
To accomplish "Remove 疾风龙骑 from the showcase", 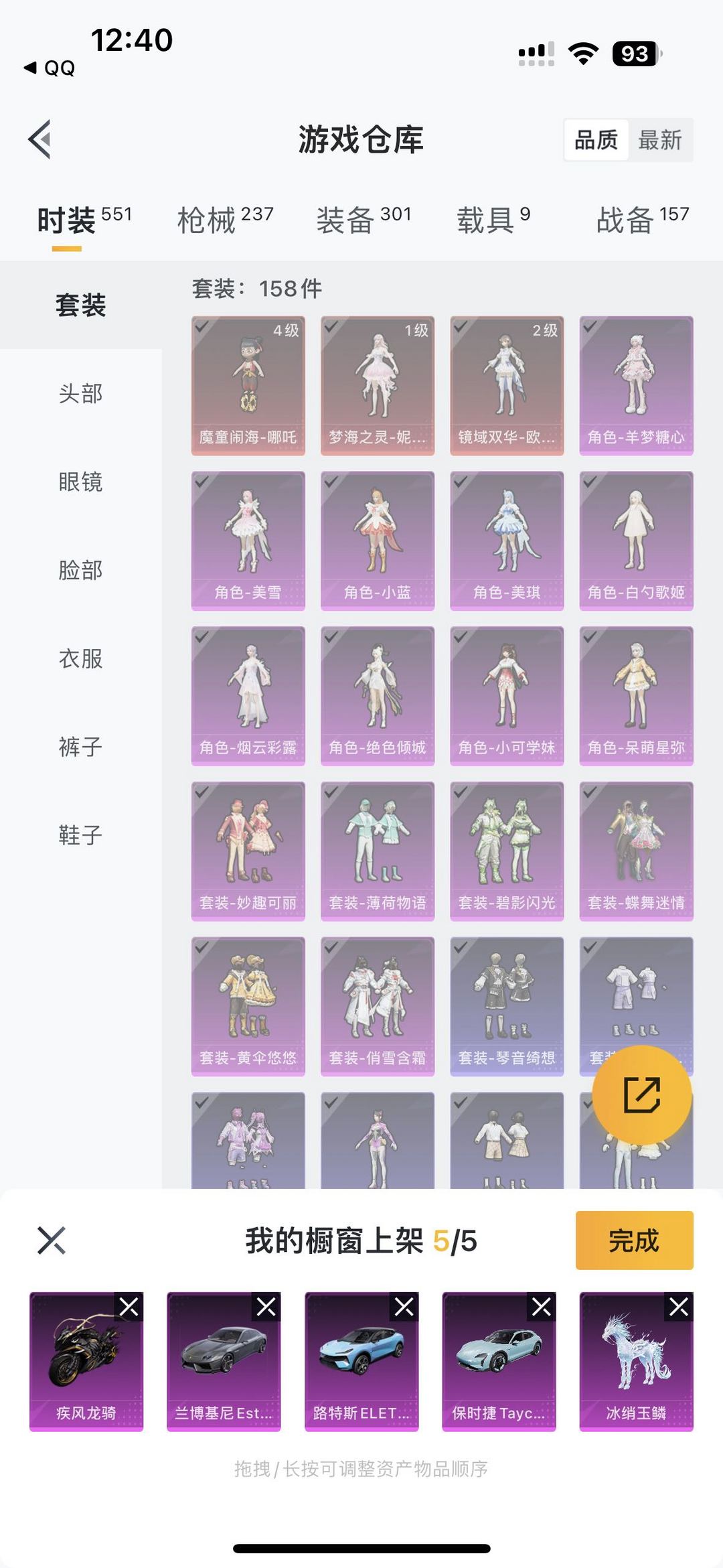I will click(129, 1306).
